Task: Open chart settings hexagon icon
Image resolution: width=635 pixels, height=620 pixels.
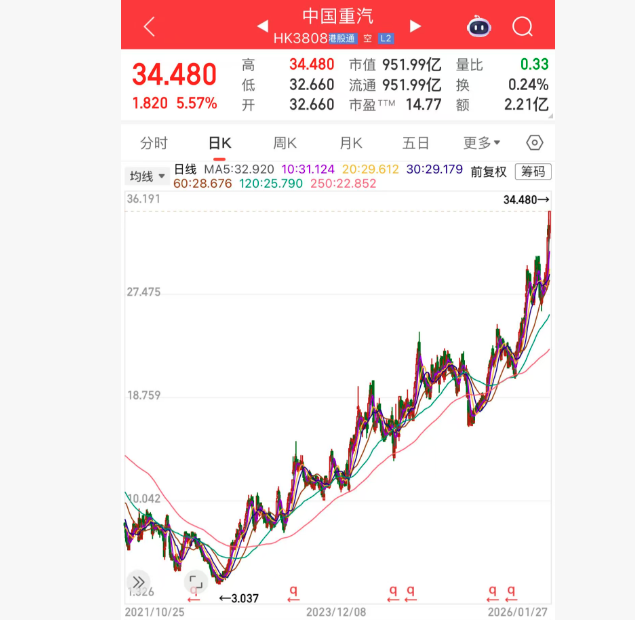Action: tap(534, 143)
